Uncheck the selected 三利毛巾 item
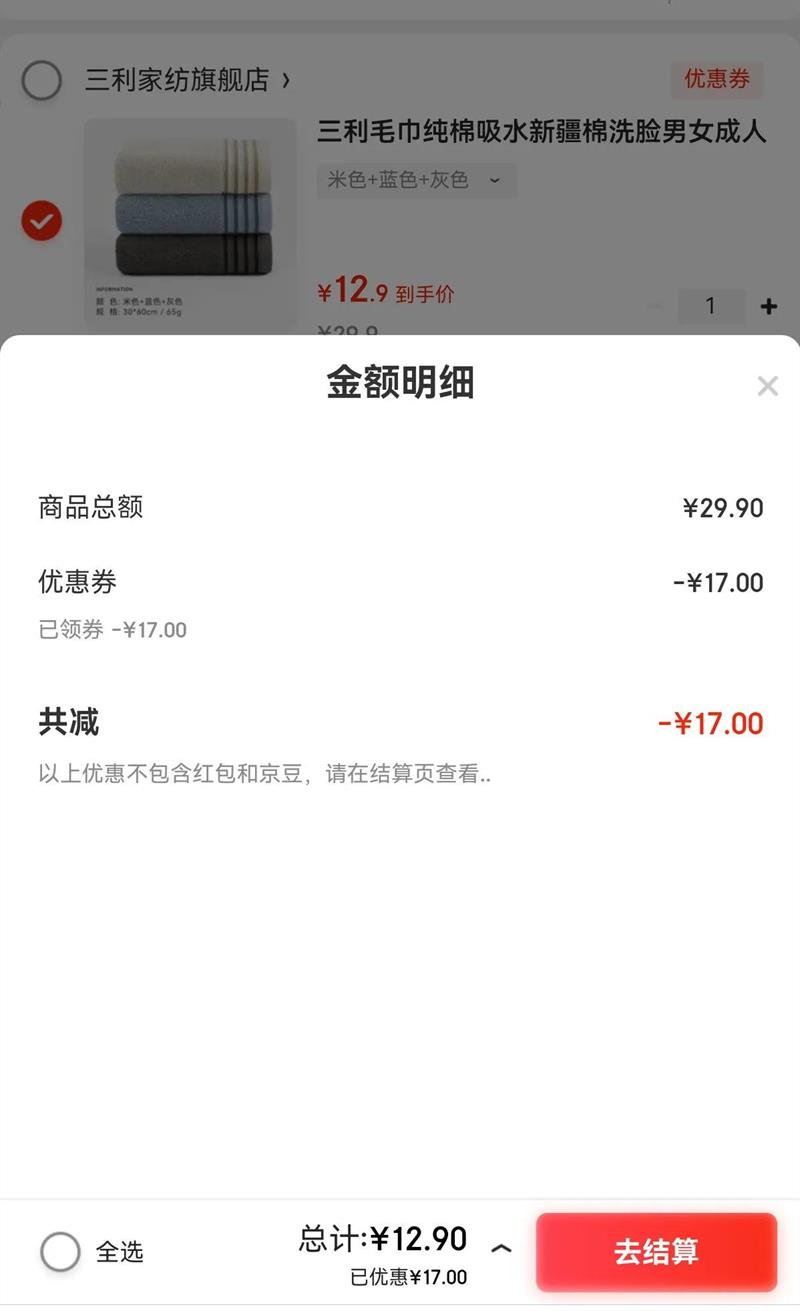Viewport: 800px width, 1311px height. point(42,221)
